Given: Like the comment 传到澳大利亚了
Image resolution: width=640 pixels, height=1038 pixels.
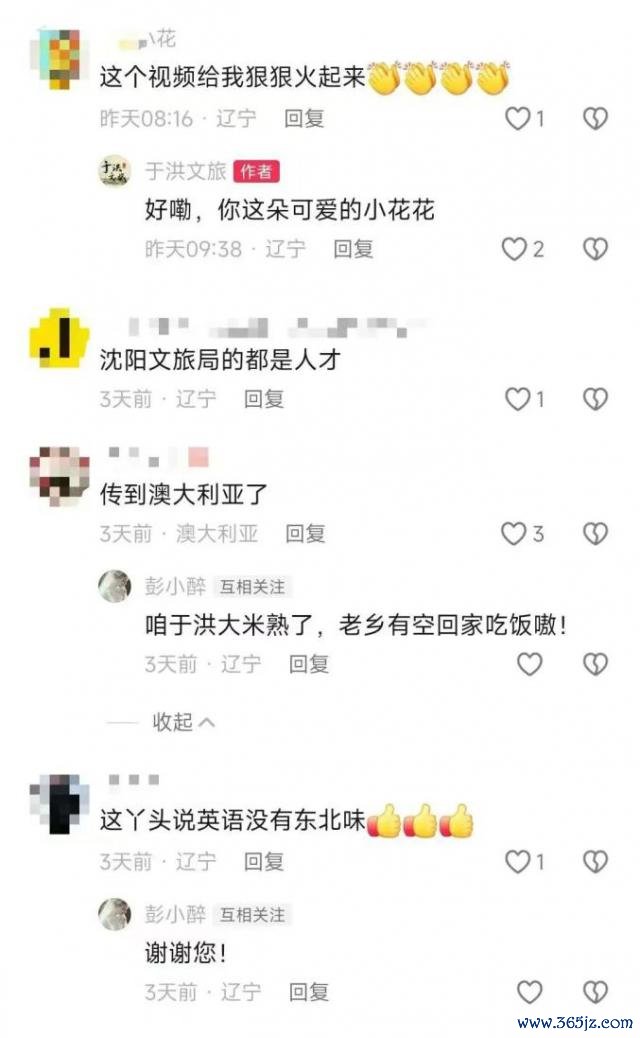Looking at the screenshot, I should (x=515, y=534).
